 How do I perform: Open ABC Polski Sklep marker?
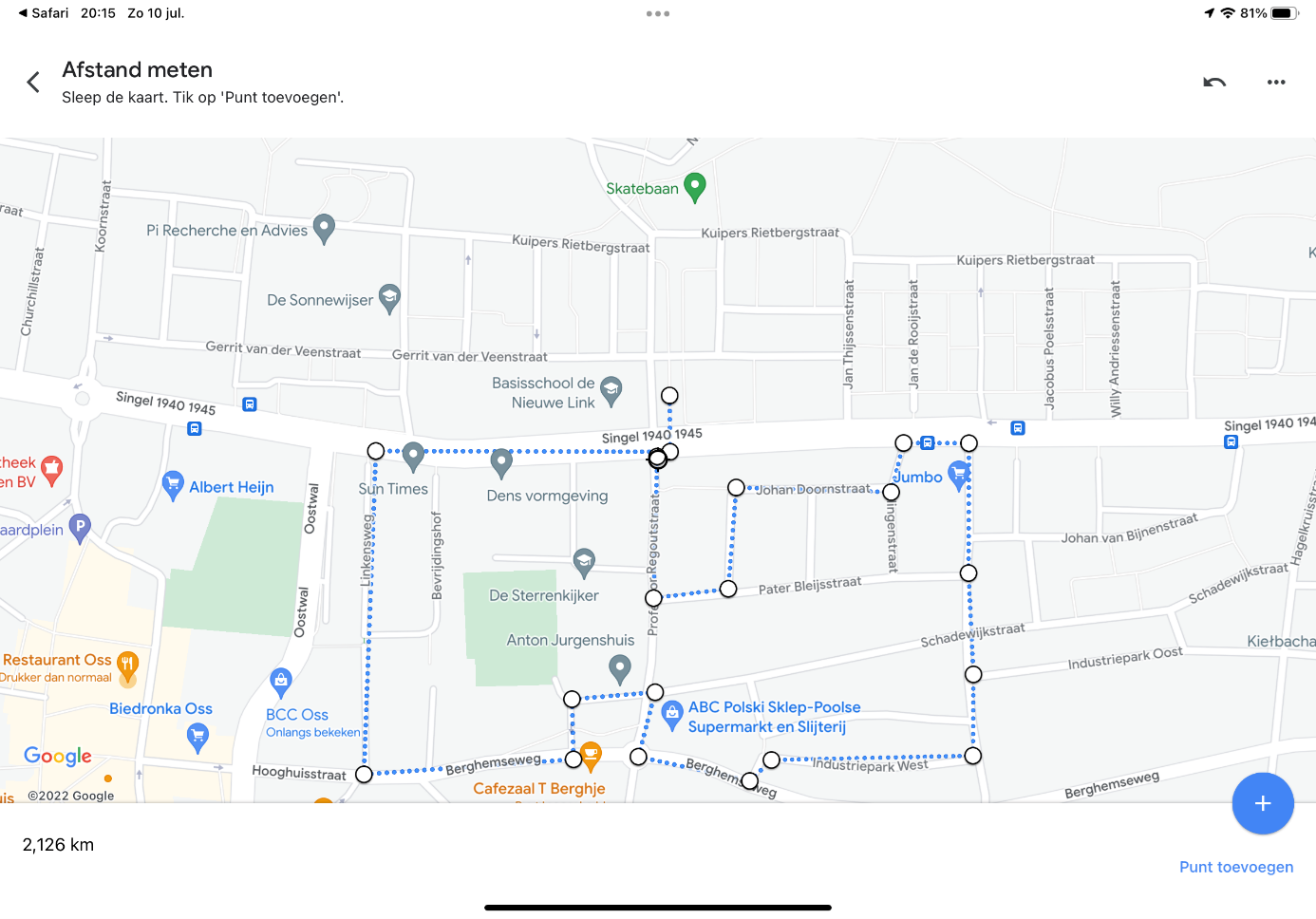[672, 715]
